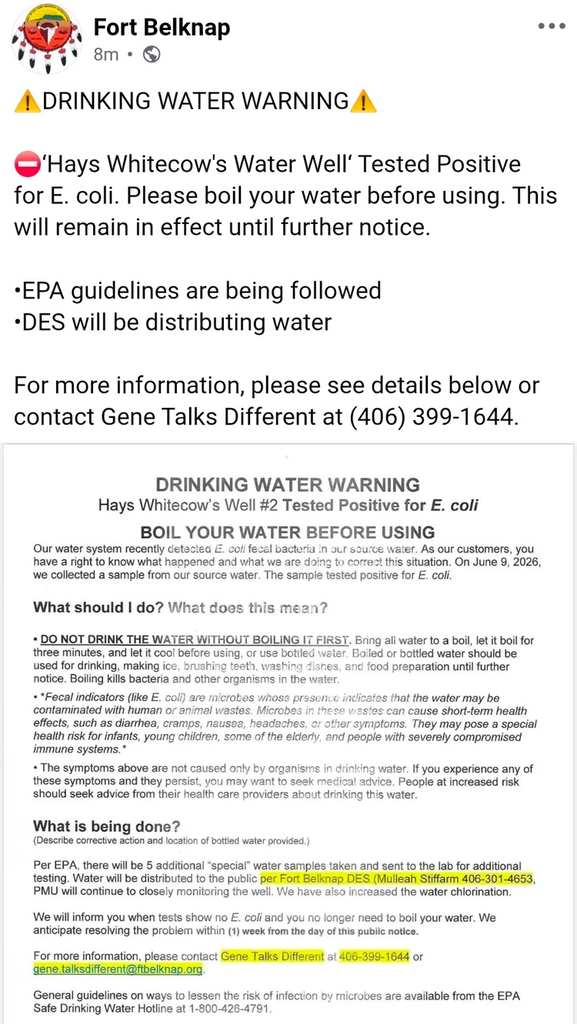577x1024 pixels.
Task: Tap the Fort Belknap page name
Action: [162, 27]
